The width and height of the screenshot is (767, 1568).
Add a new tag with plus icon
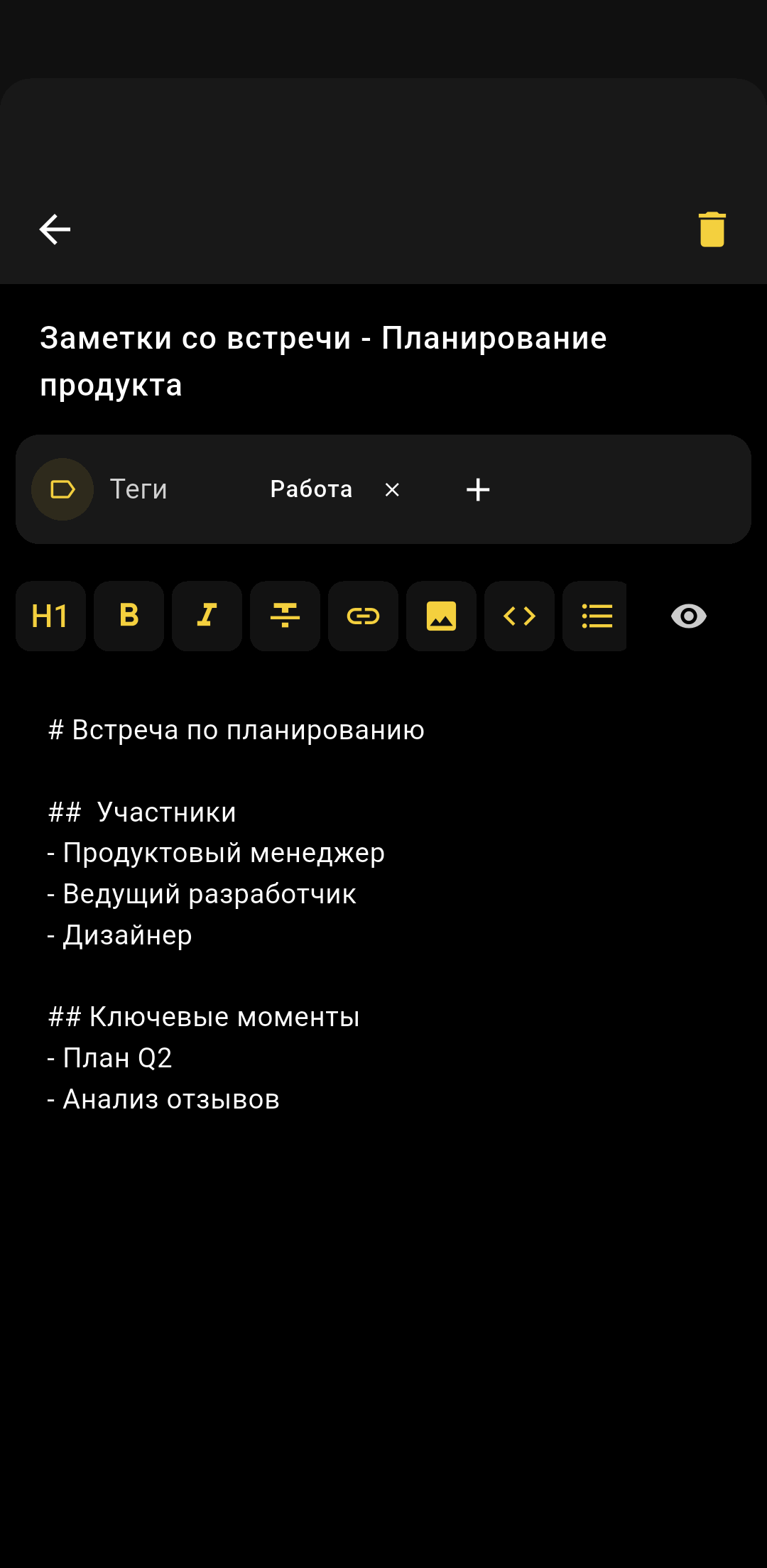tap(478, 489)
